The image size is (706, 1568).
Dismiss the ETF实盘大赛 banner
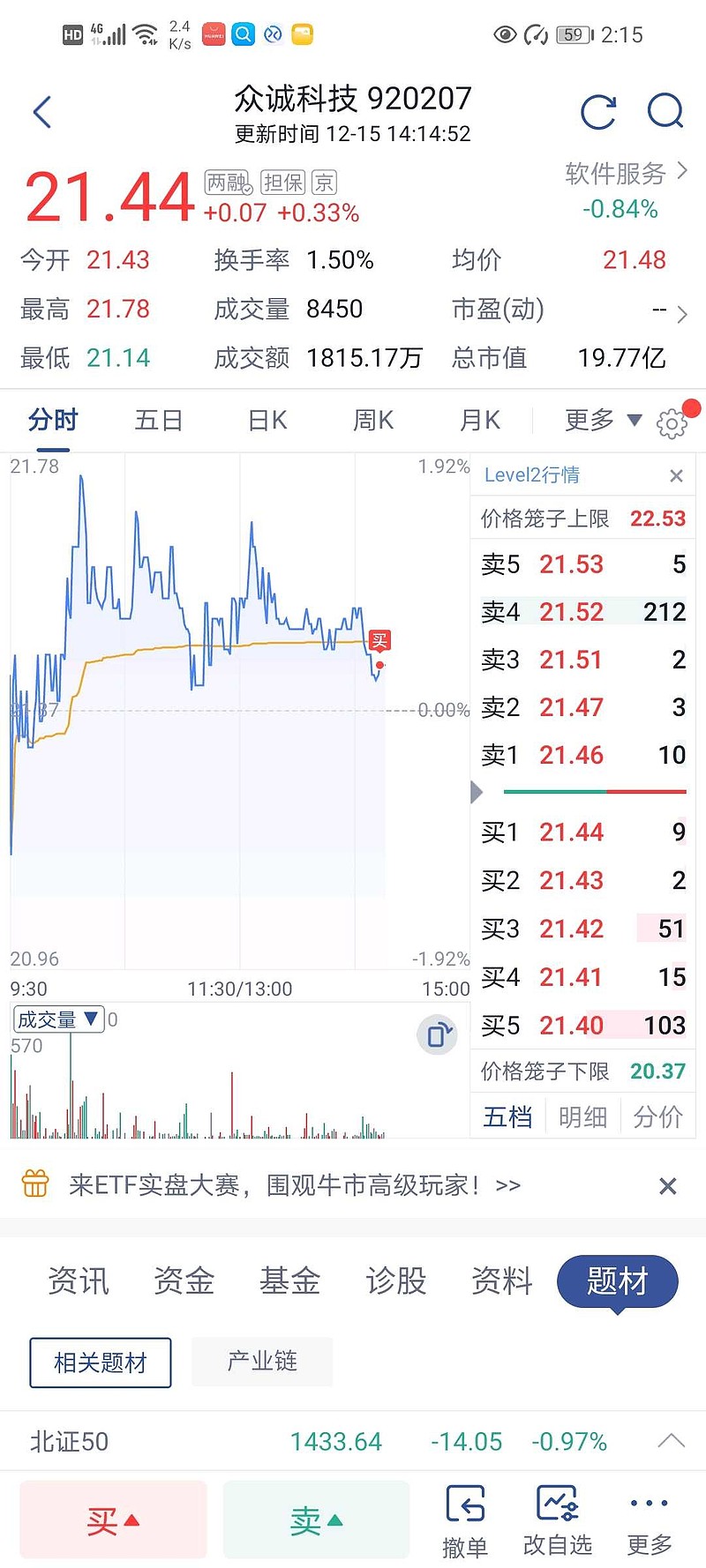click(668, 1186)
